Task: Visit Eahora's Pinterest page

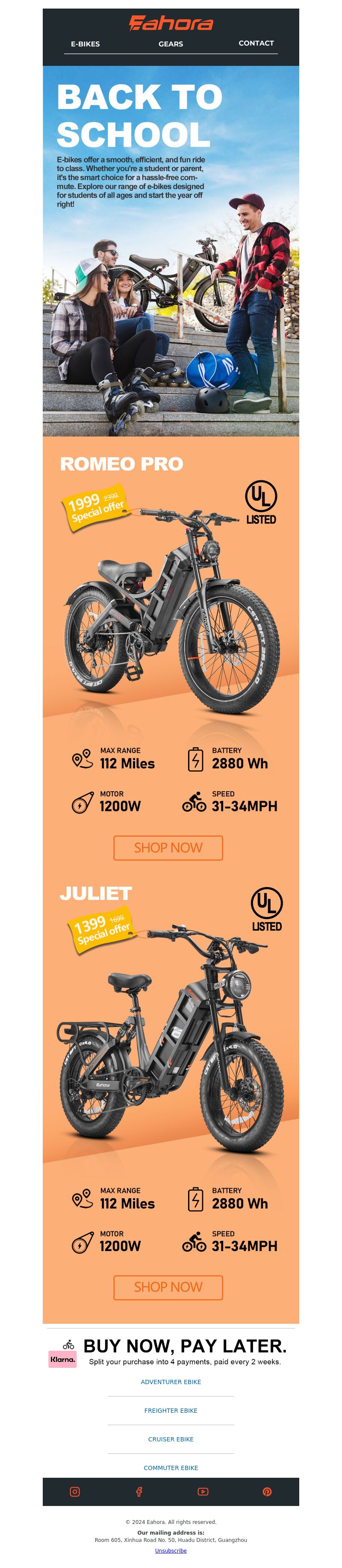Action: pyautogui.click(x=267, y=1491)
